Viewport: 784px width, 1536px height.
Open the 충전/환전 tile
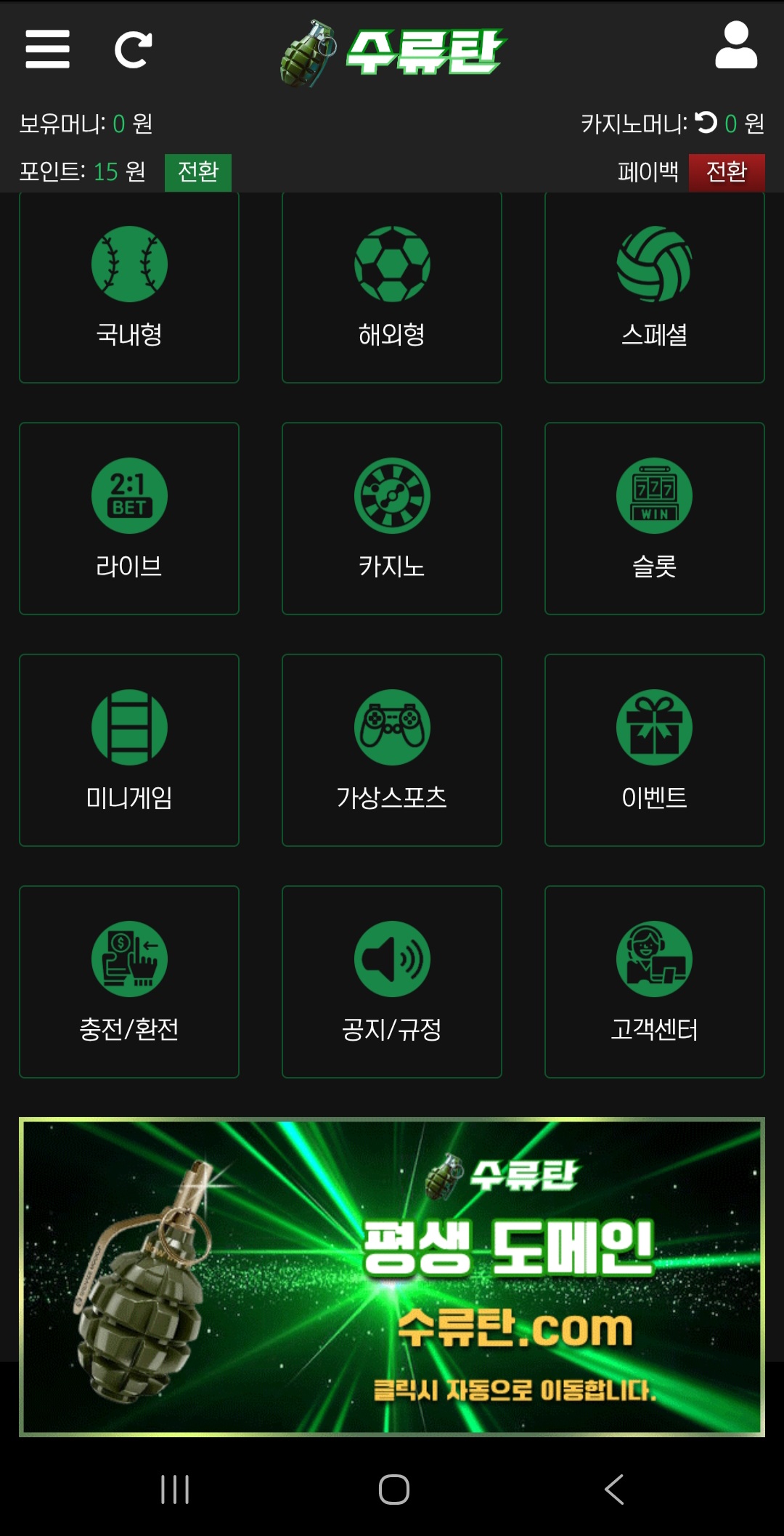129,982
